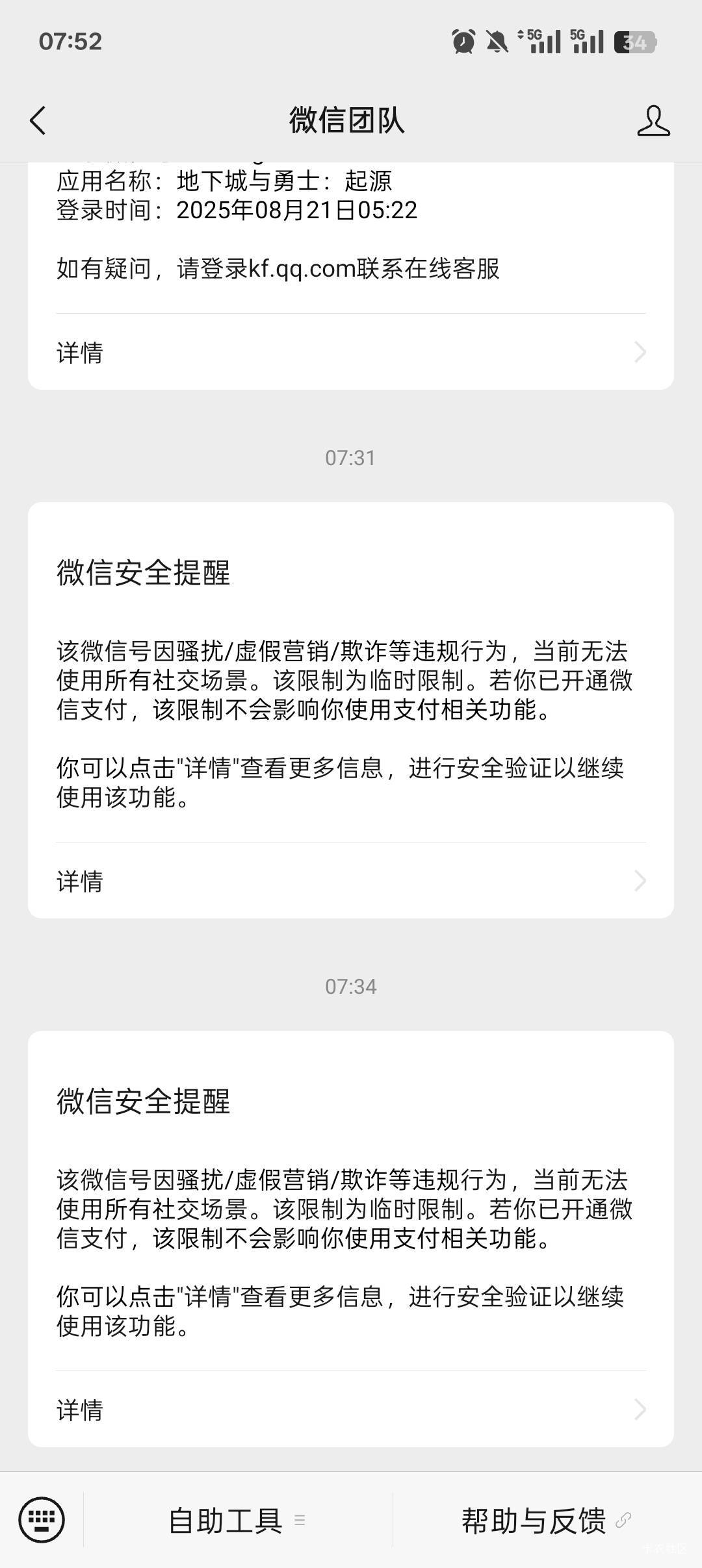Go back from the 微信团队 chat
Screen dimensions: 702x1568
tap(38, 121)
